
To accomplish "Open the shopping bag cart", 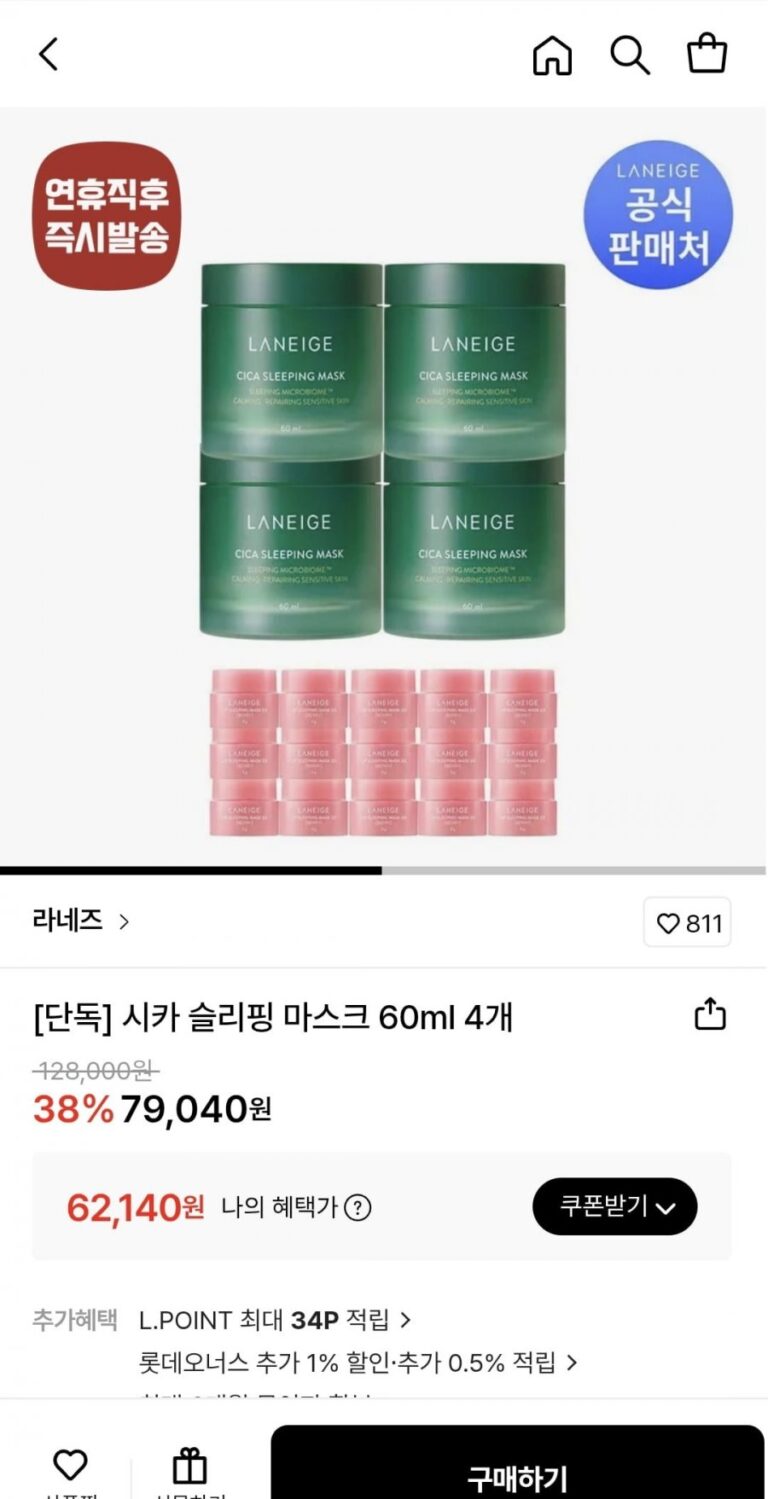I will pos(707,54).
